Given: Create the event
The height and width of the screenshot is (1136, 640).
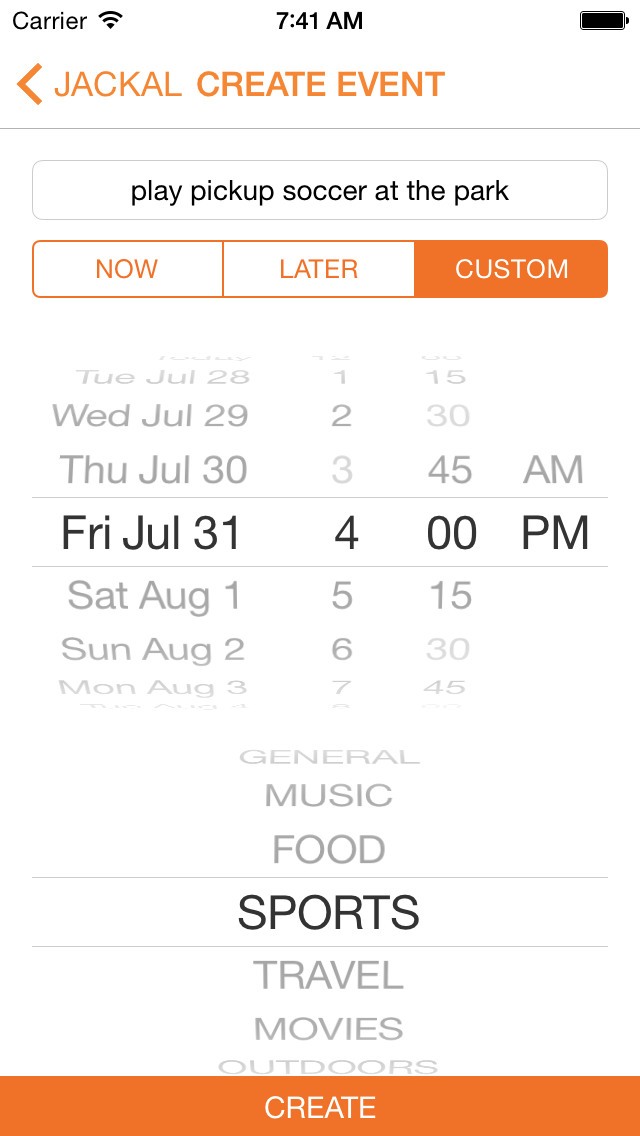Looking at the screenshot, I should tap(320, 1107).
